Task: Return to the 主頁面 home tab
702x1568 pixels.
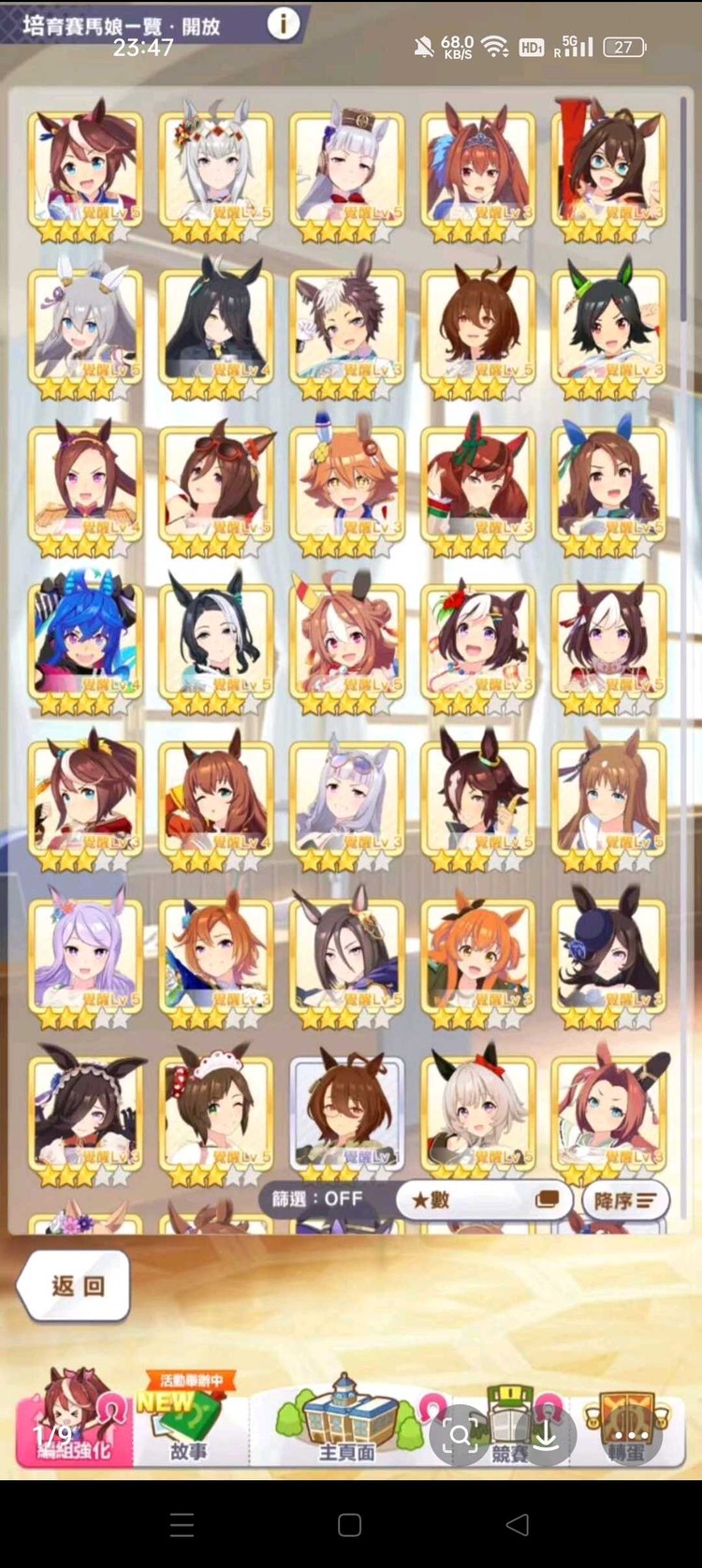Action: tap(346, 1421)
